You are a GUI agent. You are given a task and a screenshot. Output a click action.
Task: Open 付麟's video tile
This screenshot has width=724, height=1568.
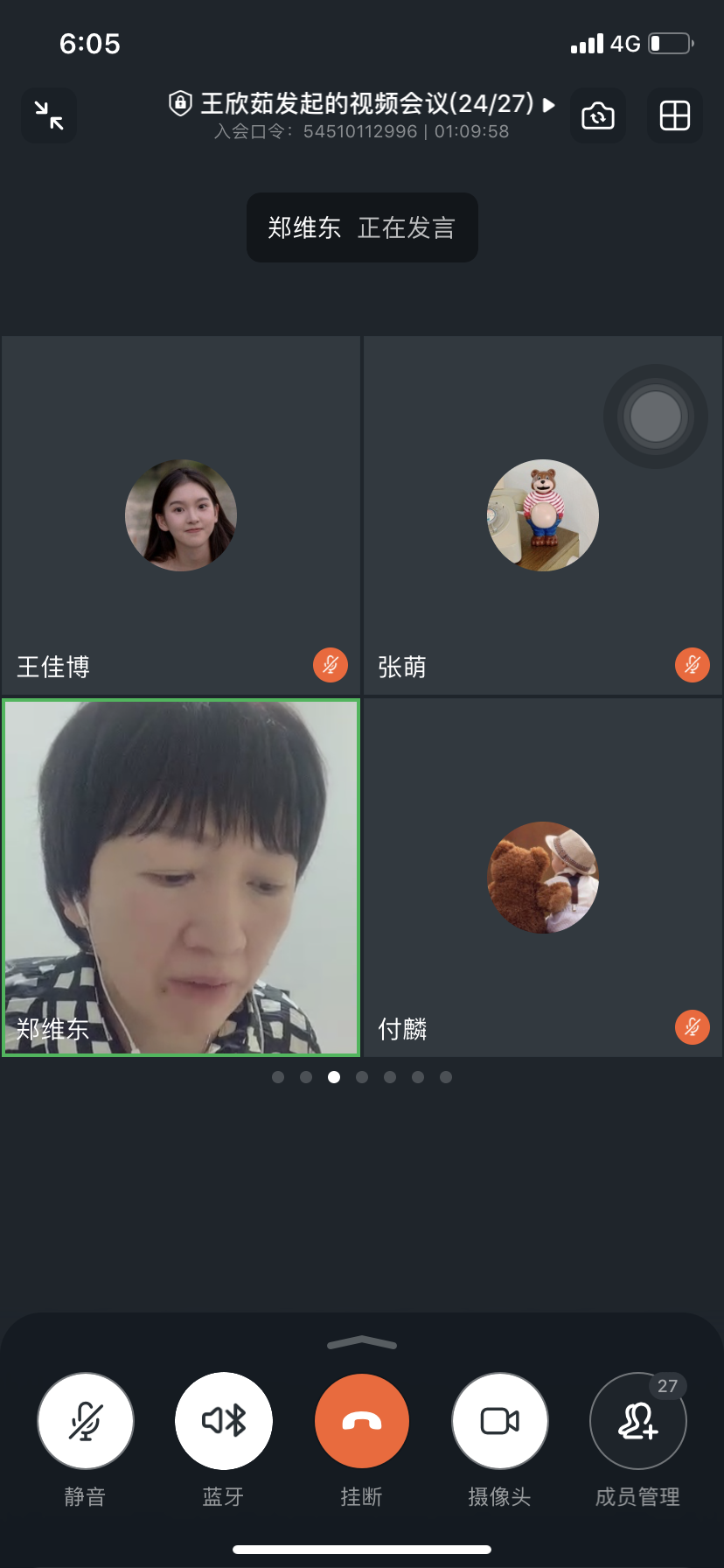click(543, 878)
